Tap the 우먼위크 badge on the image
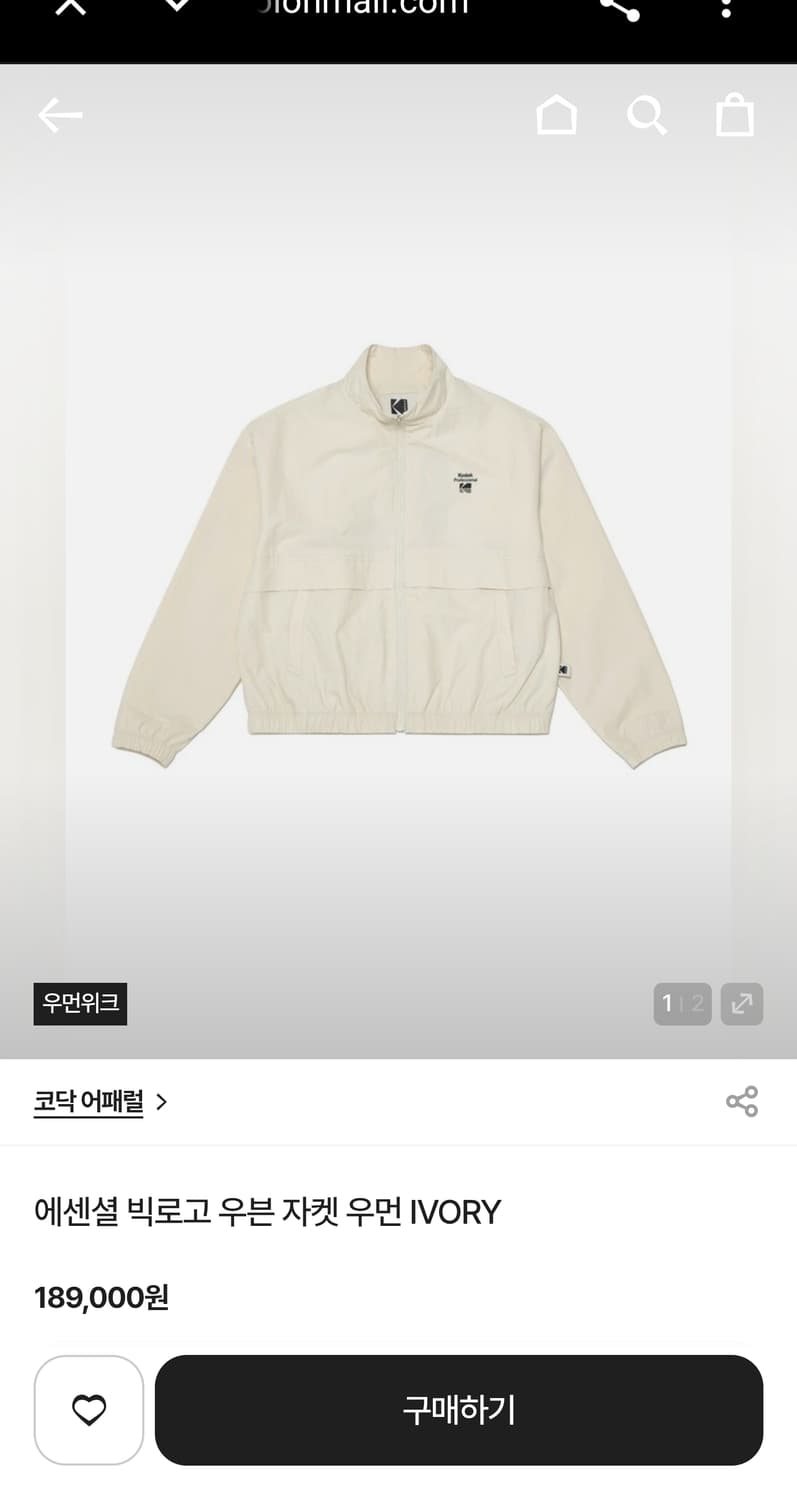This screenshot has height=1500, width=797. click(80, 1003)
